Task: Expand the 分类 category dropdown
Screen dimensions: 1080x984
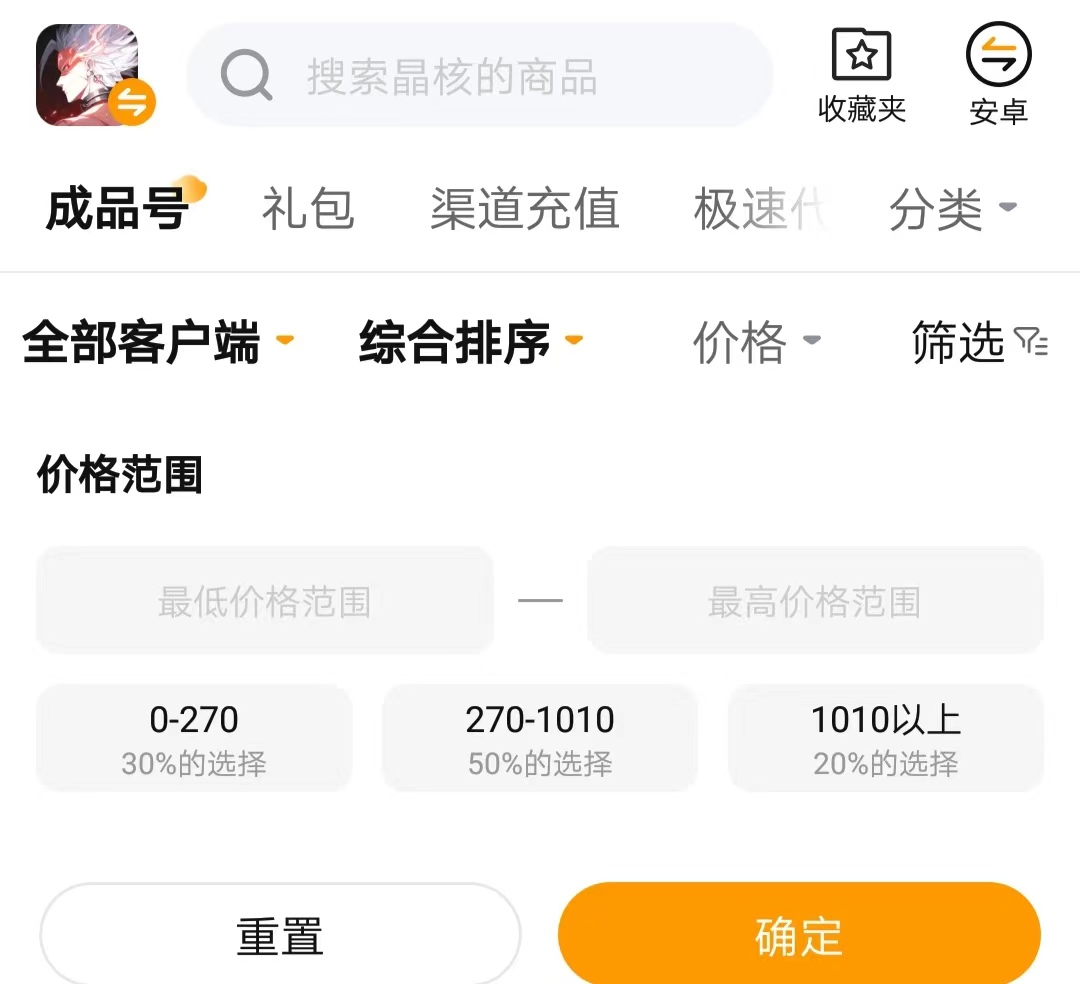Action: point(951,210)
